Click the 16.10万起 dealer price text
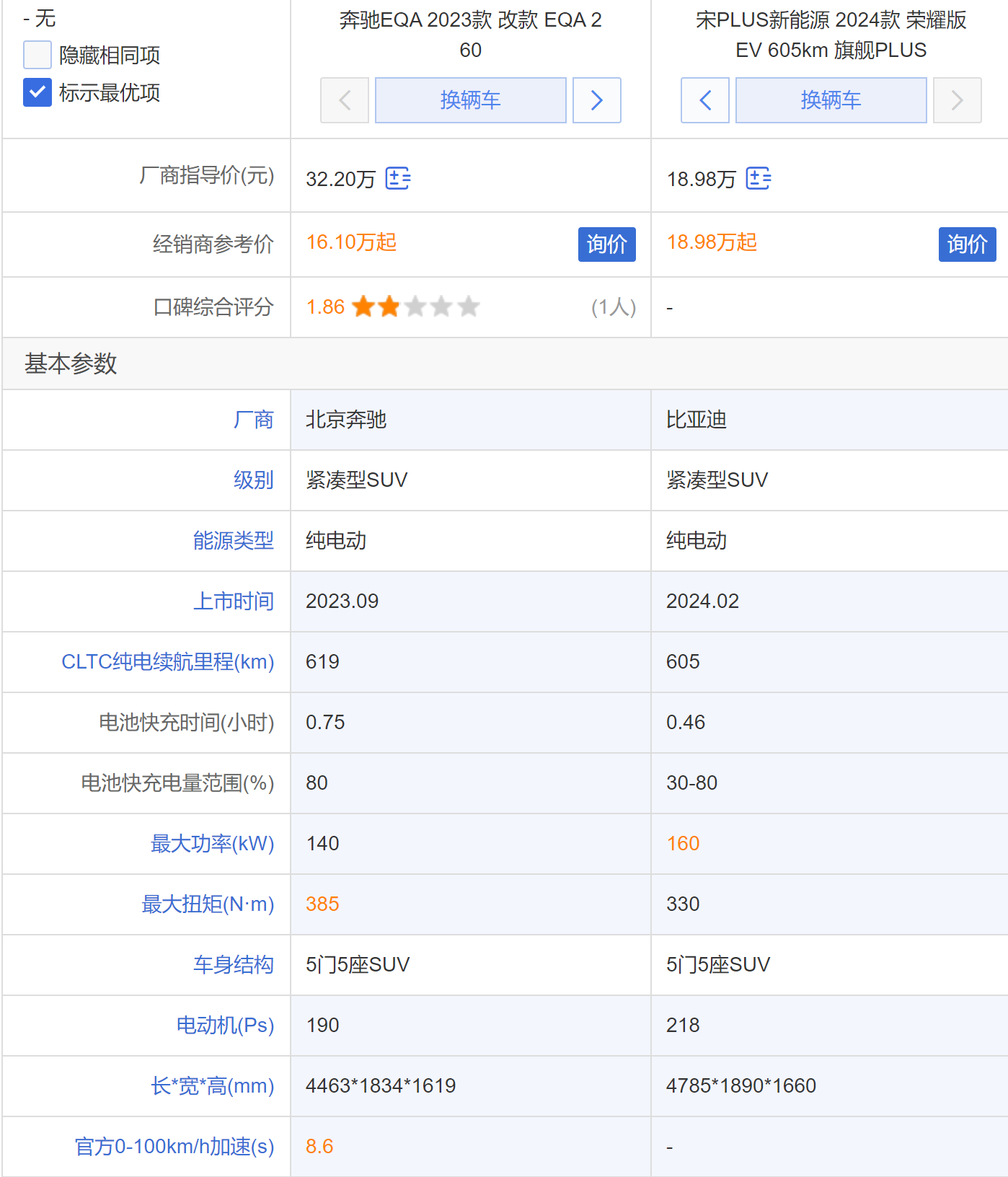 (x=351, y=243)
